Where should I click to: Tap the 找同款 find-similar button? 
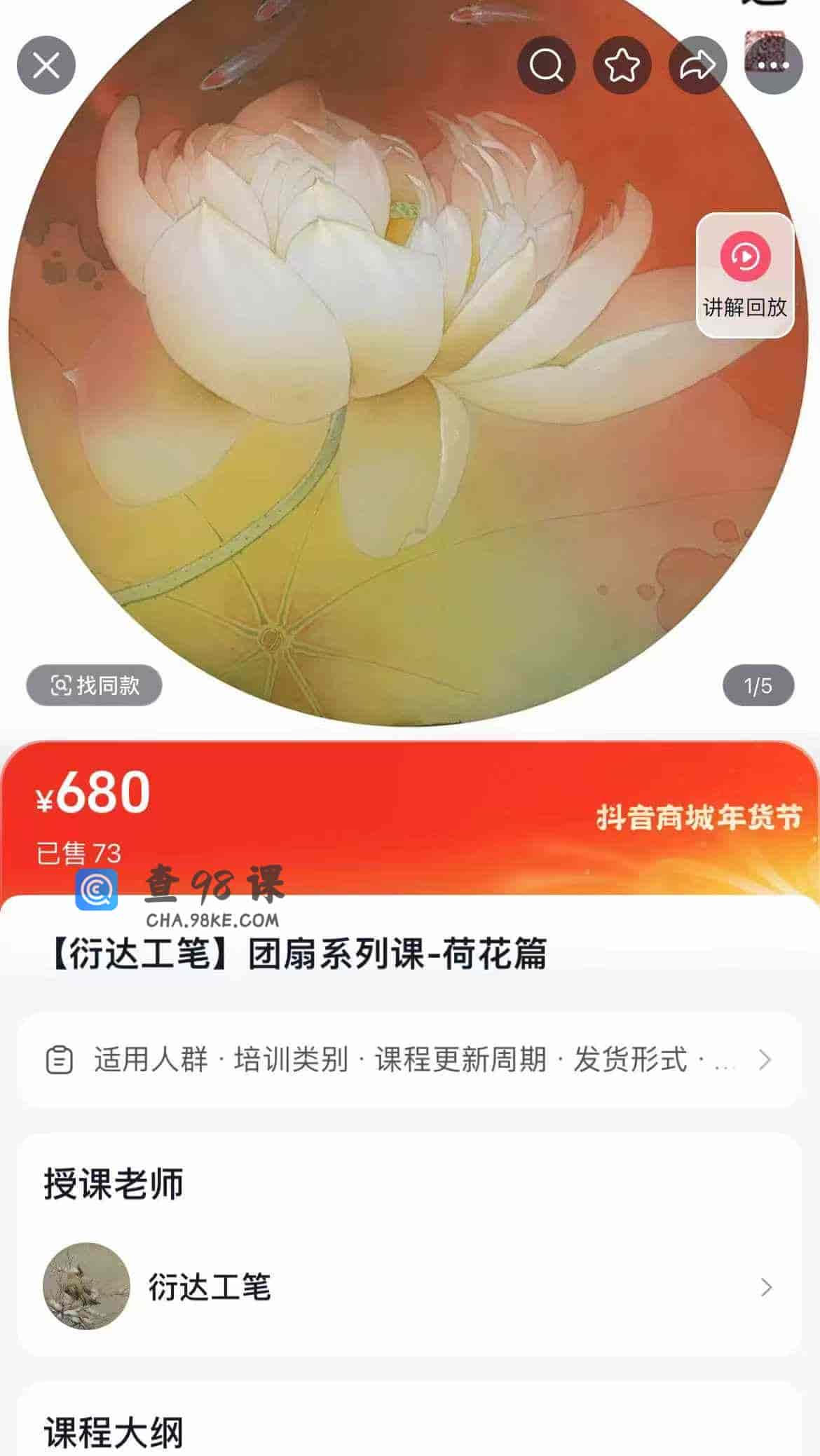(95, 686)
